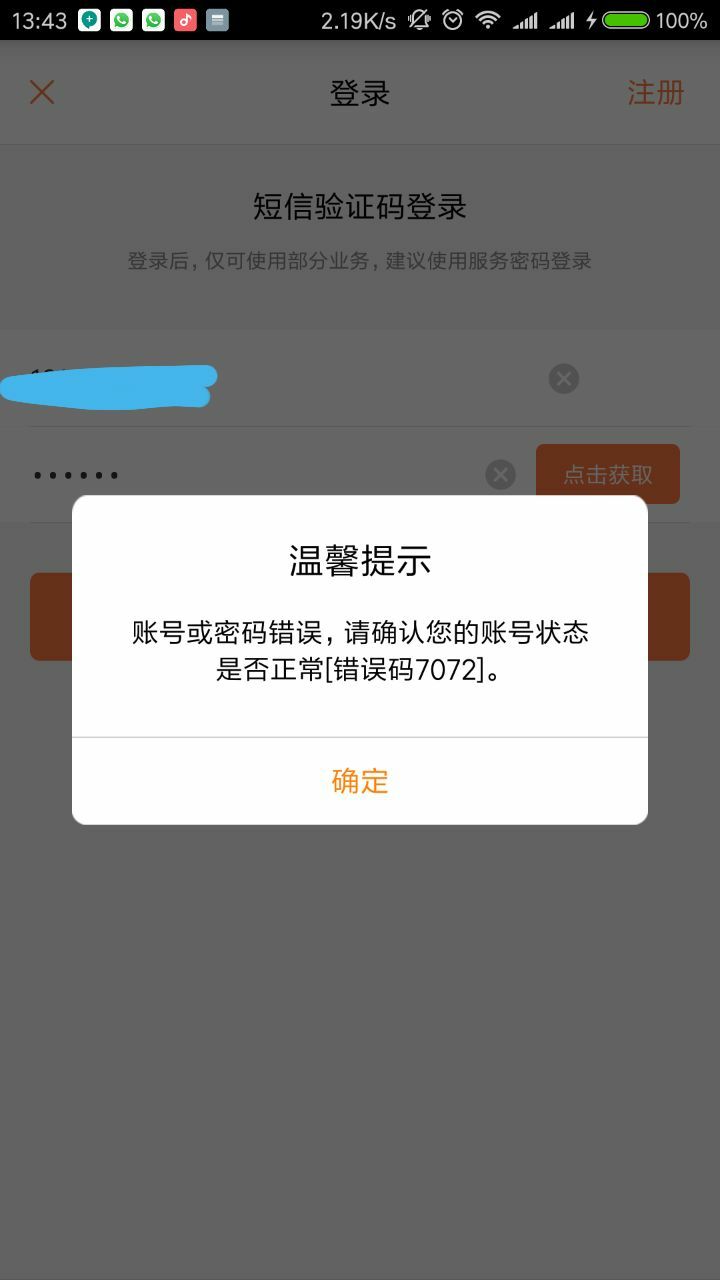Close the login page with X
The width and height of the screenshot is (720, 1280).
pyautogui.click(x=42, y=93)
